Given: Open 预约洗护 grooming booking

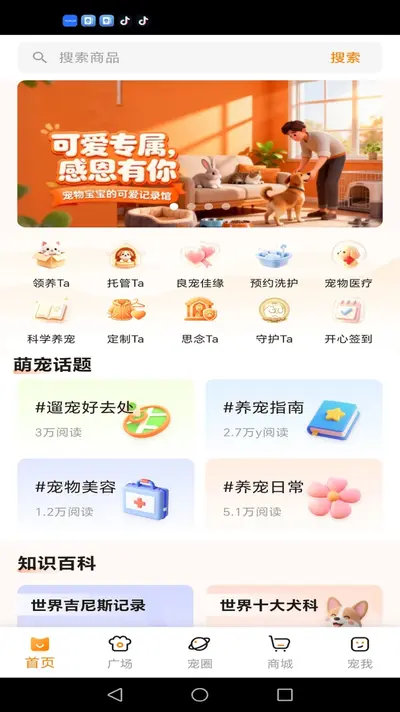Looking at the screenshot, I should [x=274, y=265].
